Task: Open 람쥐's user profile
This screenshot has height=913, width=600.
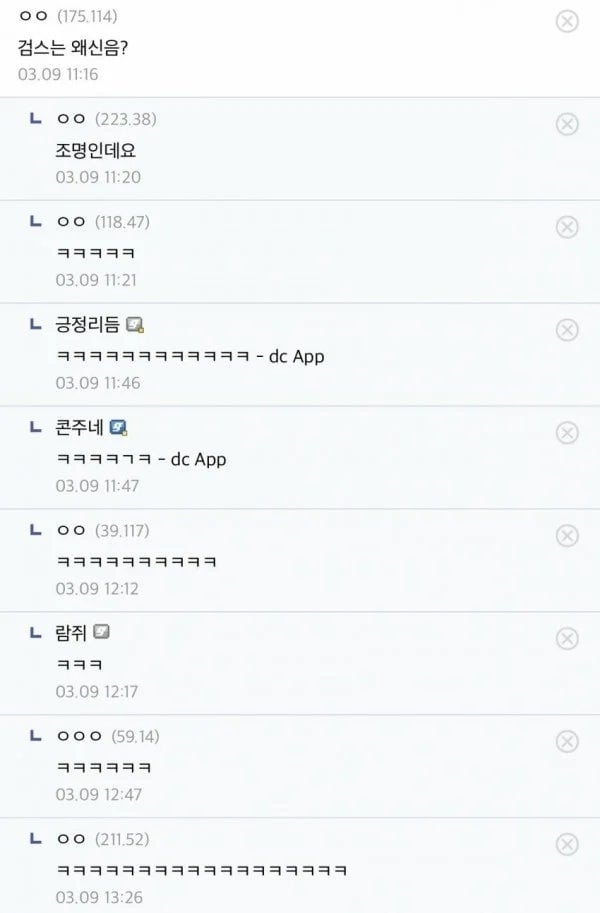Action: coord(72,631)
